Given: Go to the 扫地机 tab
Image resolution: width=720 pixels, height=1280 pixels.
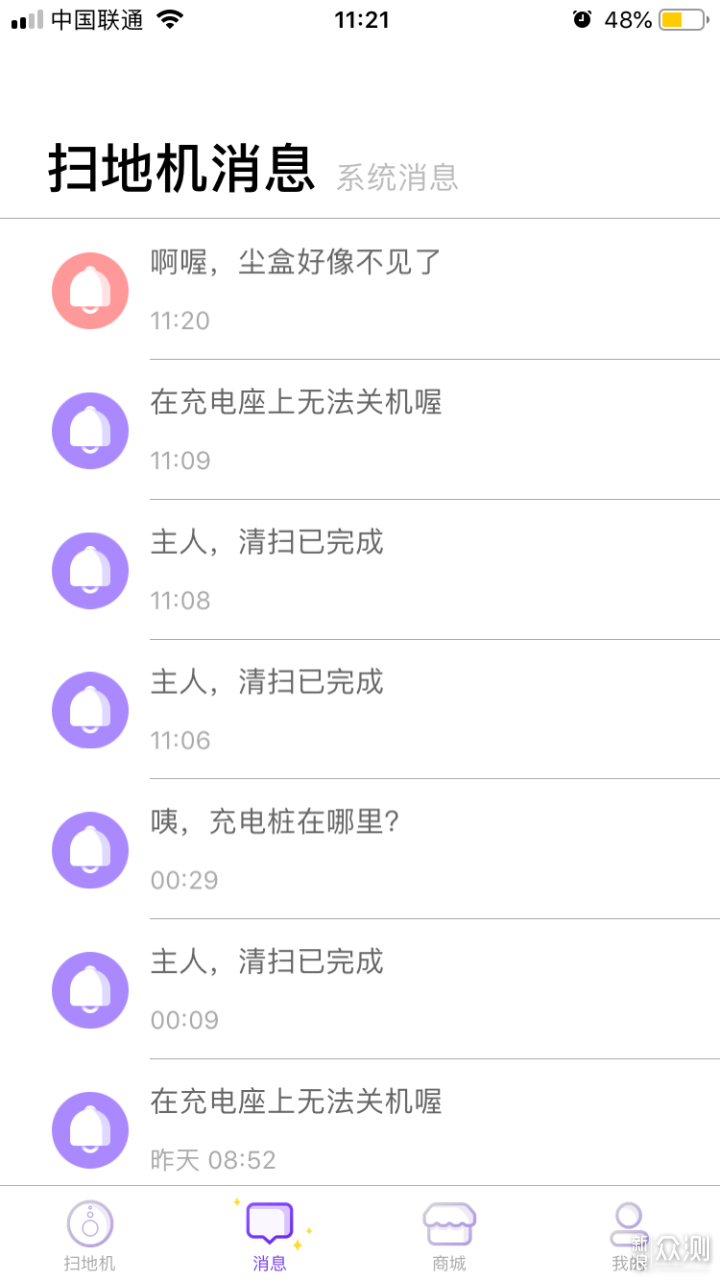Looking at the screenshot, I should click(x=90, y=1235).
